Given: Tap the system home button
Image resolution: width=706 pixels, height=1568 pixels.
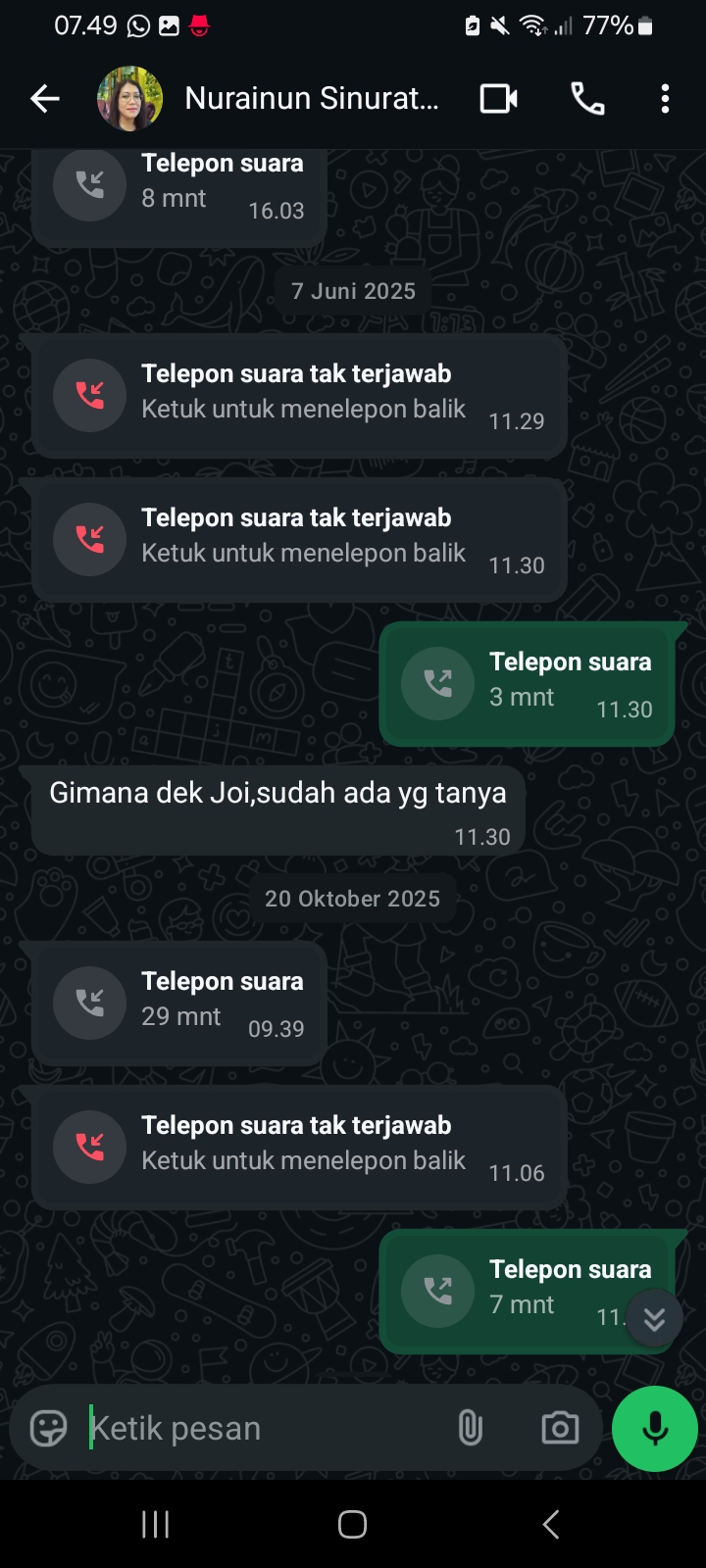Looking at the screenshot, I should coord(352,1524).
